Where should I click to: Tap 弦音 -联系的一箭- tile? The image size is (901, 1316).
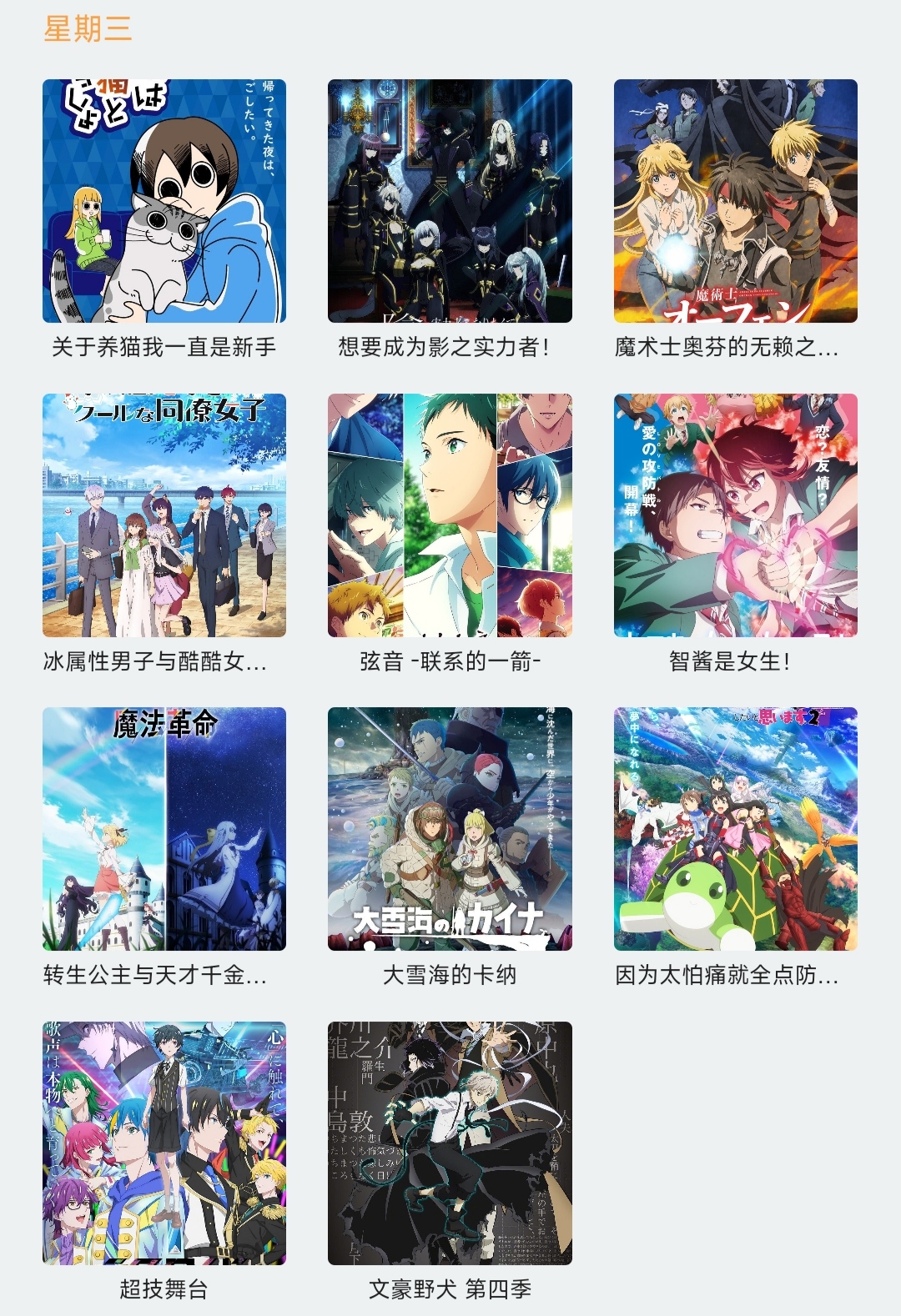coord(450,515)
